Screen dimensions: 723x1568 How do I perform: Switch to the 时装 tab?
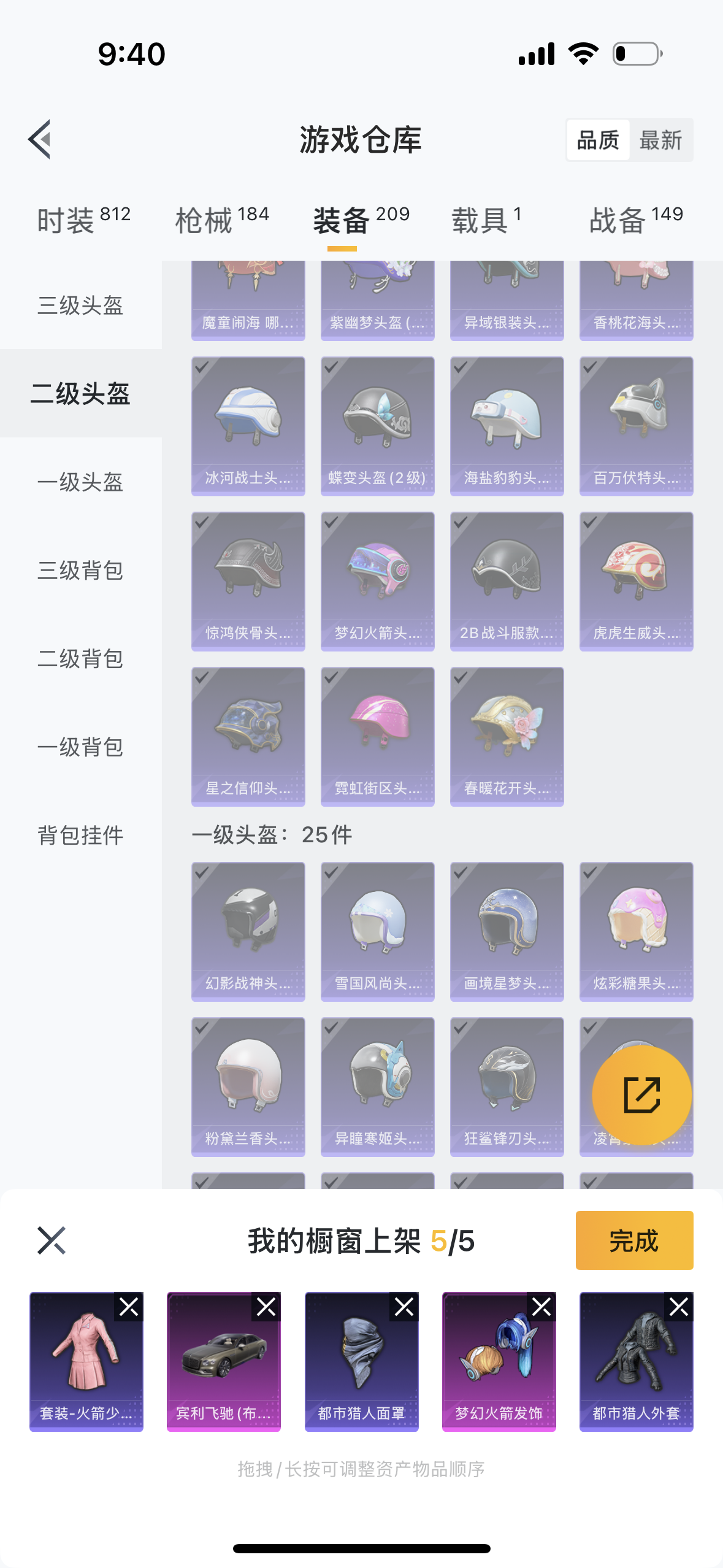click(83, 220)
